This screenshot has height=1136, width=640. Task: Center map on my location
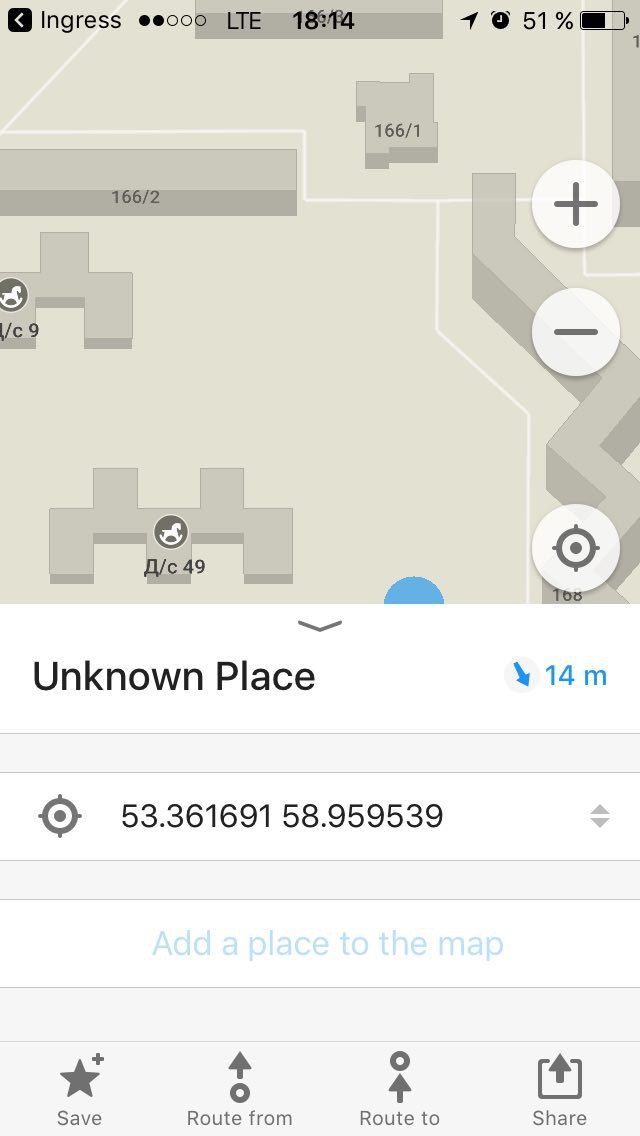pyautogui.click(x=575, y=548)
